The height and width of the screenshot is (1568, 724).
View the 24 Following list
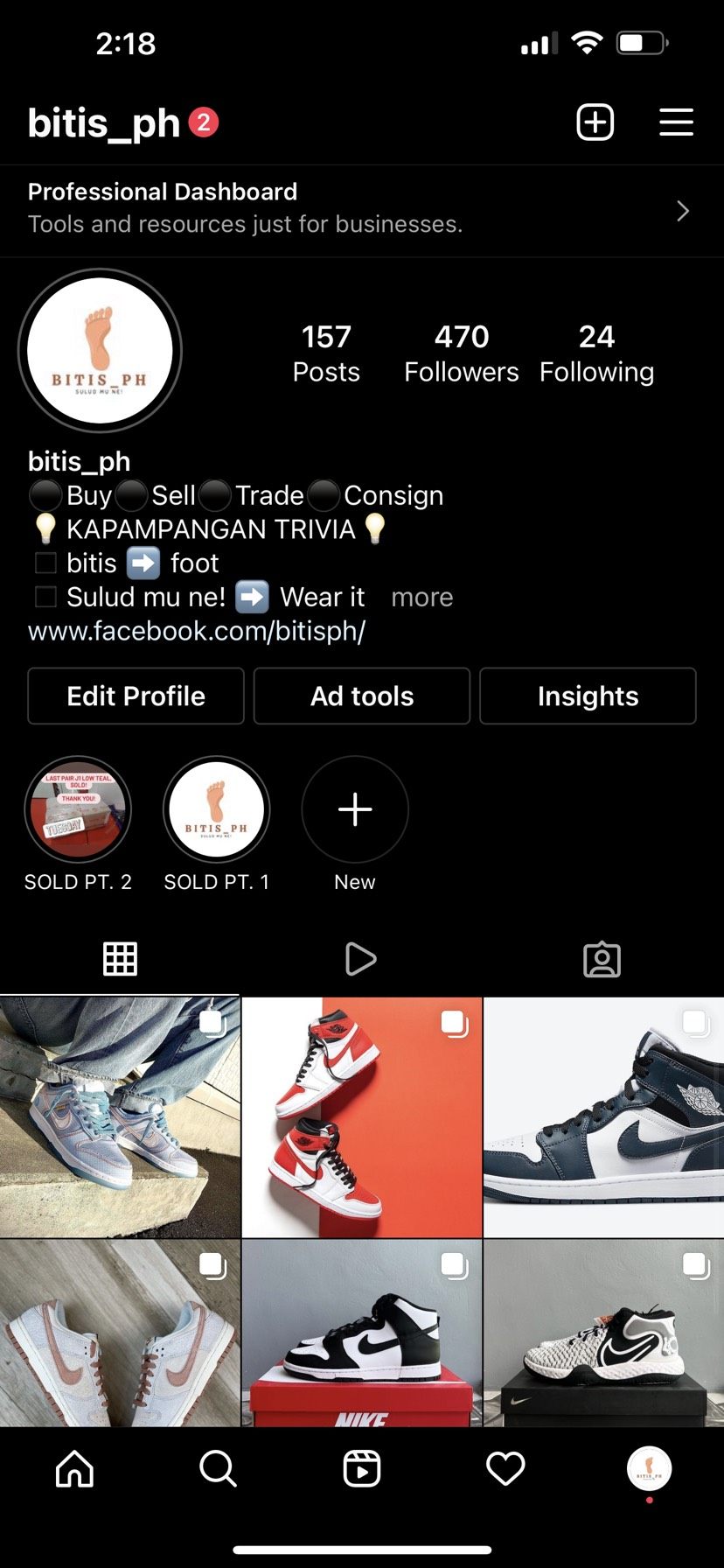click(x=596, y=353)
